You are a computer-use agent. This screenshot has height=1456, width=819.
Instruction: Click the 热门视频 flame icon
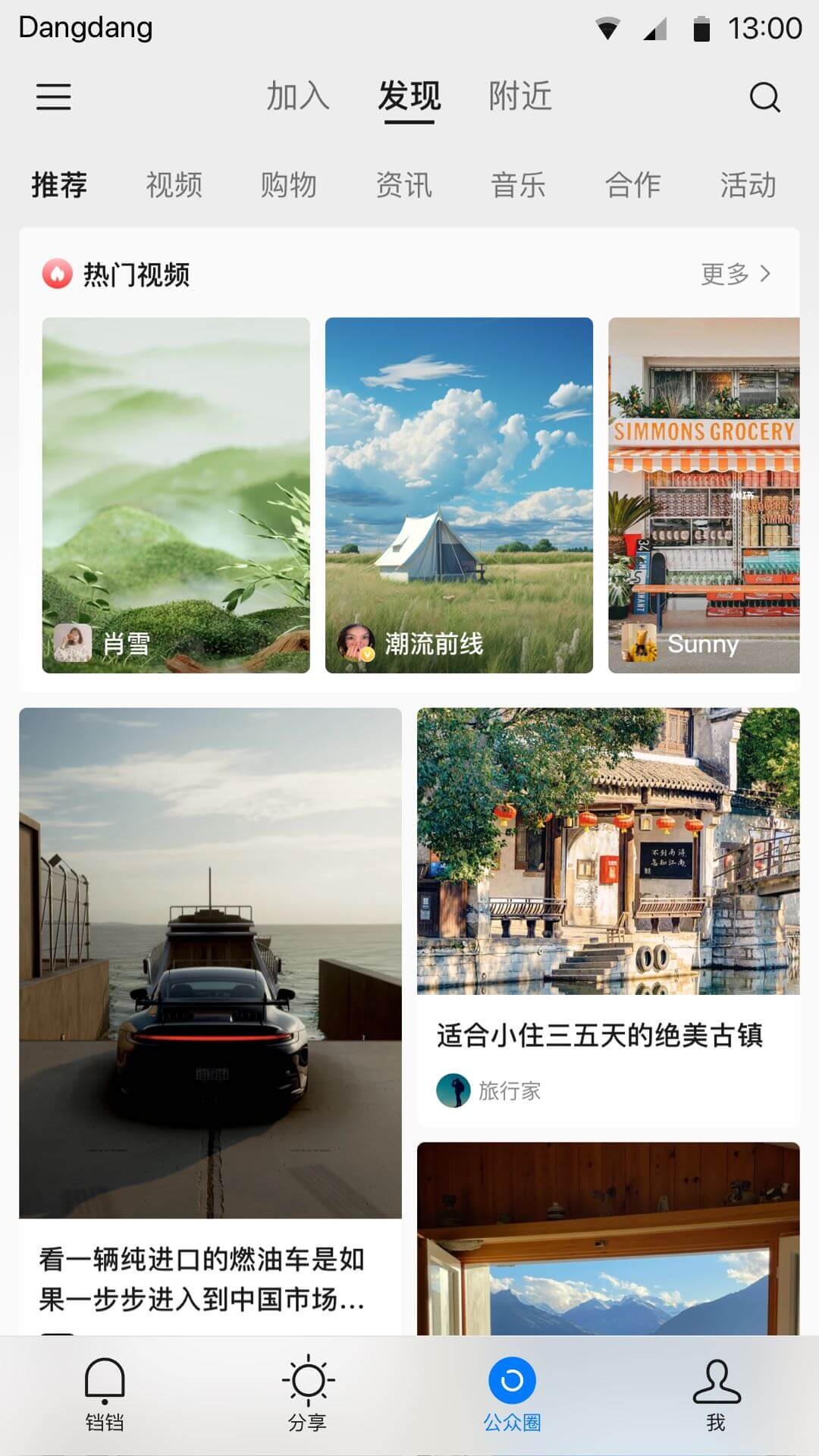56,275
